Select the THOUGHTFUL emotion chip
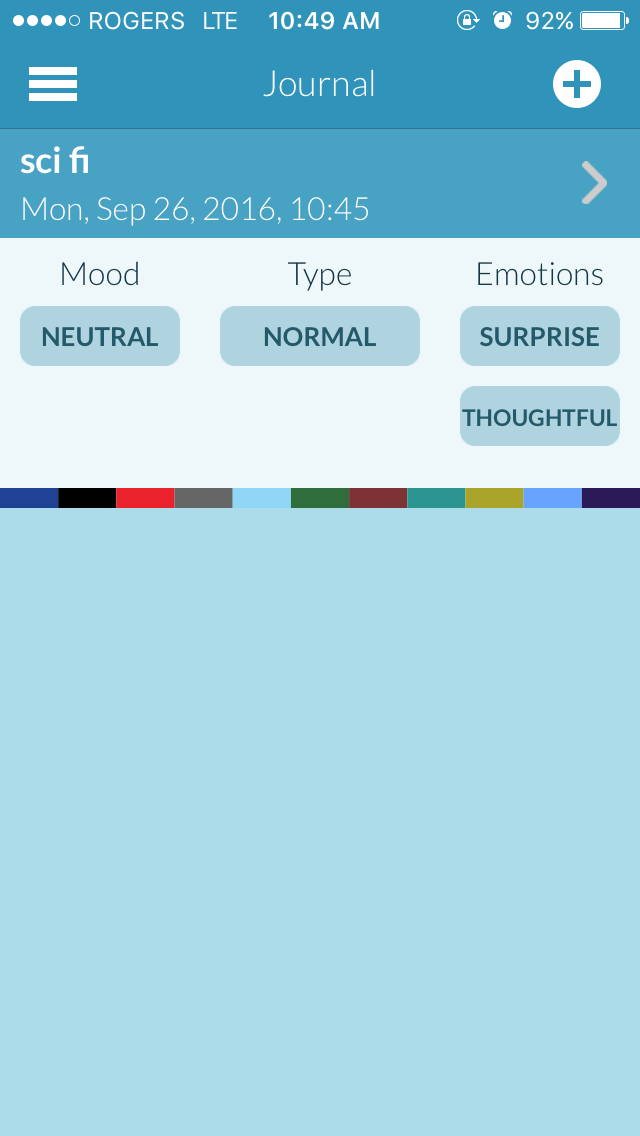The image size is (640, 1136). 540,417
